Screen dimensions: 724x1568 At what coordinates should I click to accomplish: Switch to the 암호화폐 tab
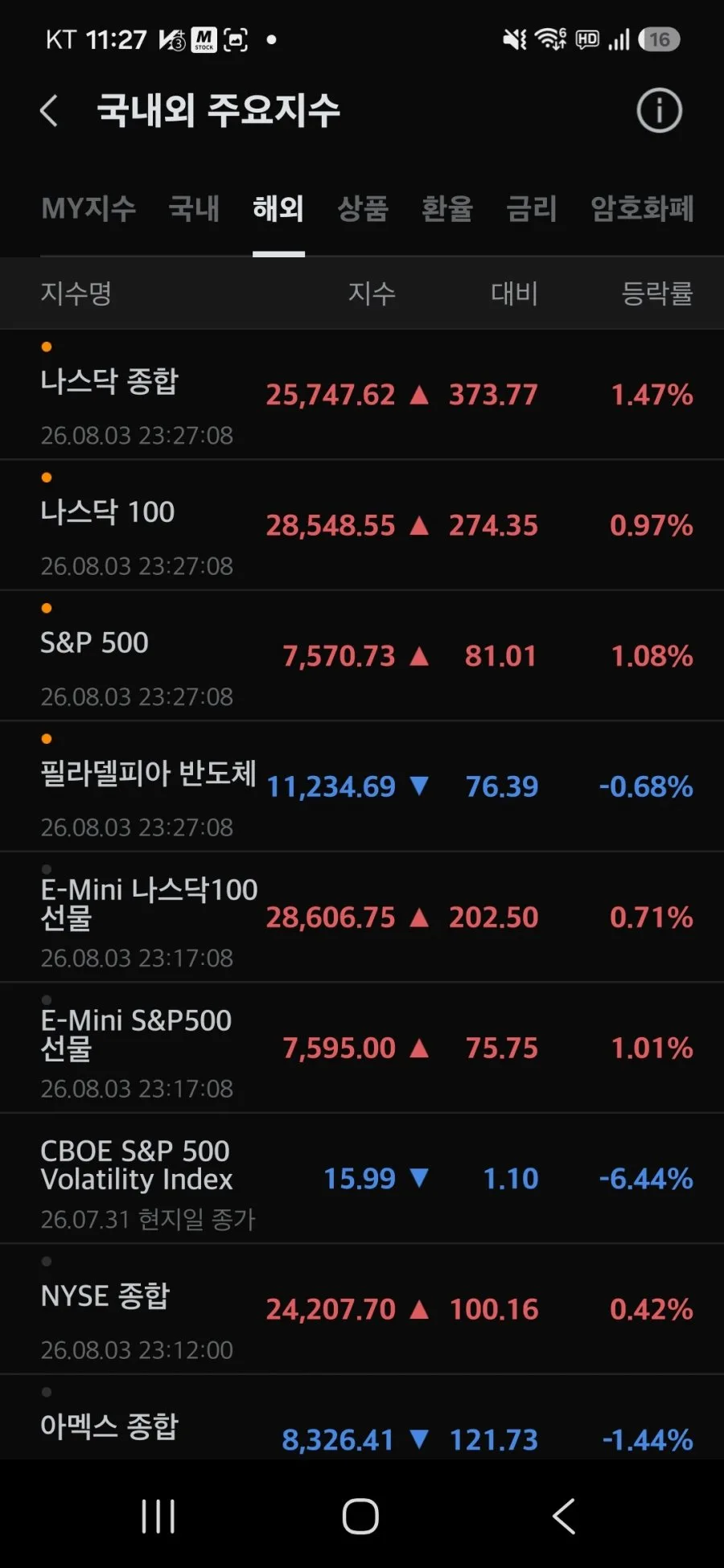coord(642,209)
